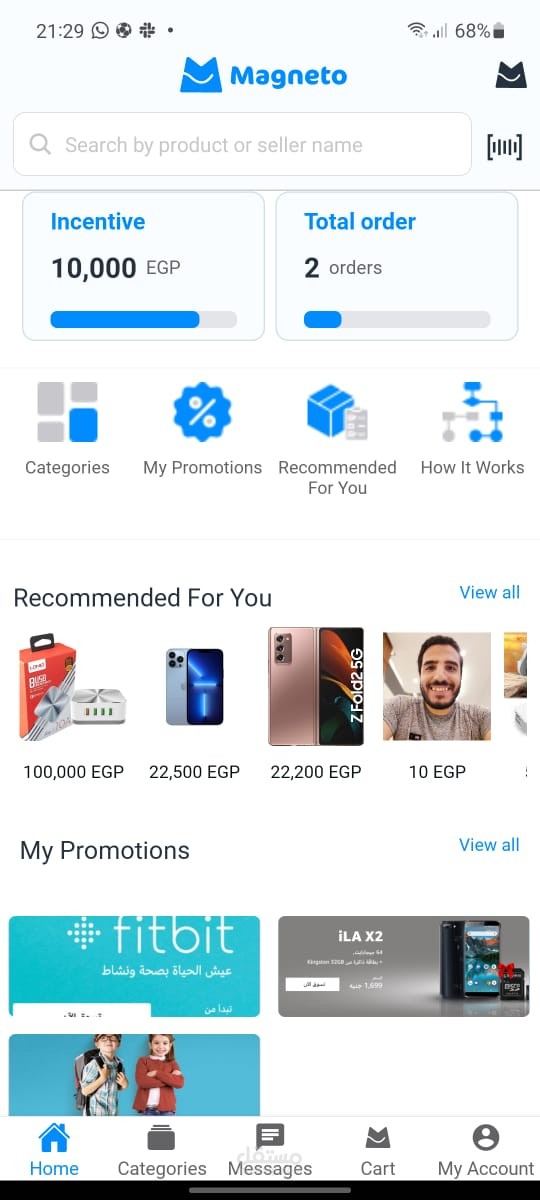View all Recommended For You products
Screen dimensions: 540x1200
[x=490, y=592]
